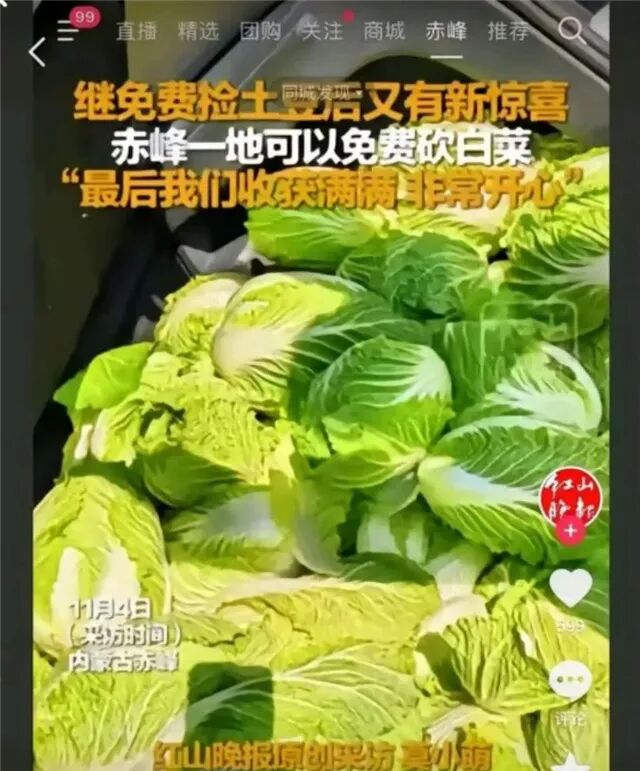Open search with the magnifier icon
640x771 pixels.
point(572,30)
